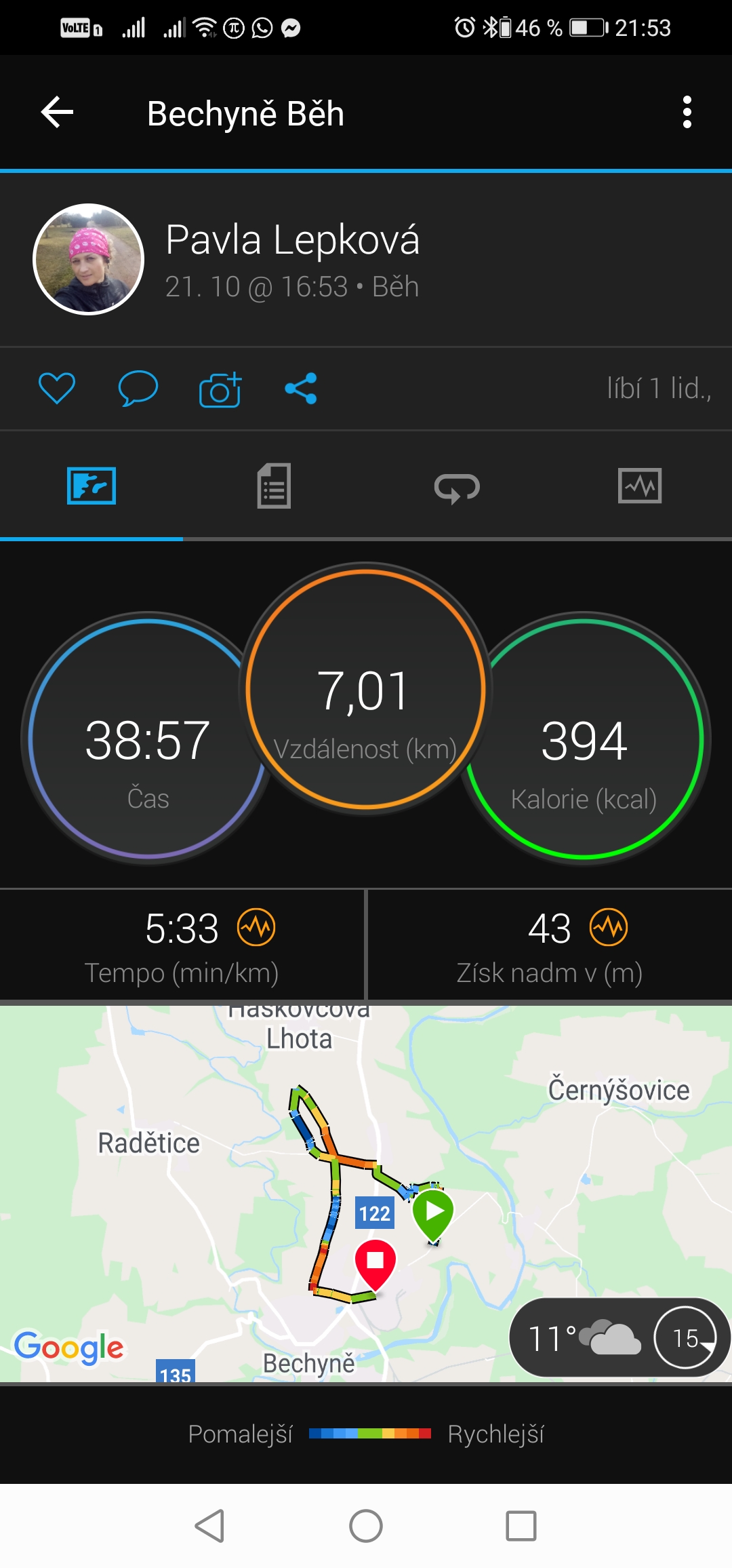Open the route map of the run
This screenshot has width=732, height=1568.
pyautogui.click(x=366, y=1194)
